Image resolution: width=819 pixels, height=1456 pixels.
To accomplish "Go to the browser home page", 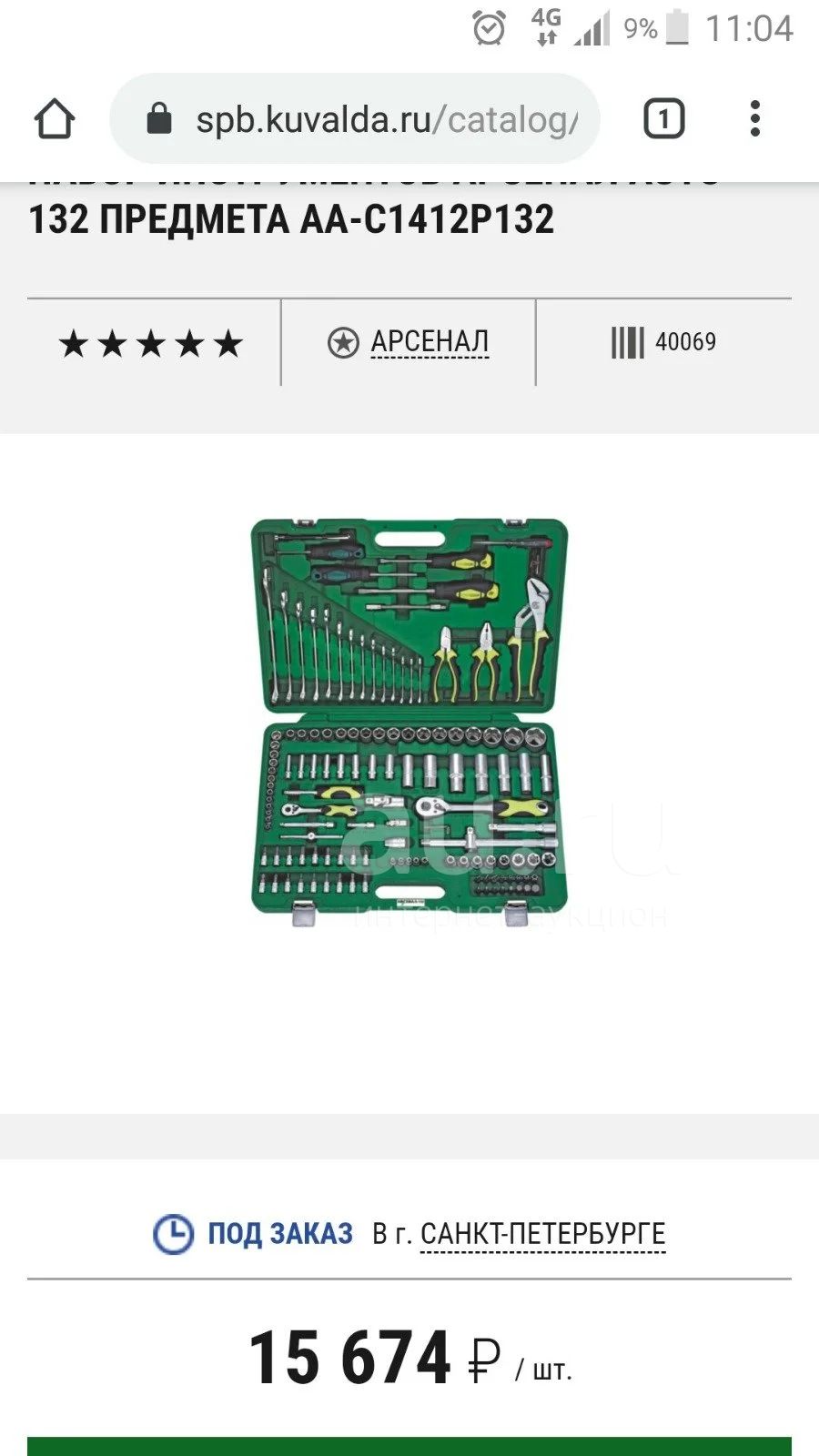I will pos(54,119).
